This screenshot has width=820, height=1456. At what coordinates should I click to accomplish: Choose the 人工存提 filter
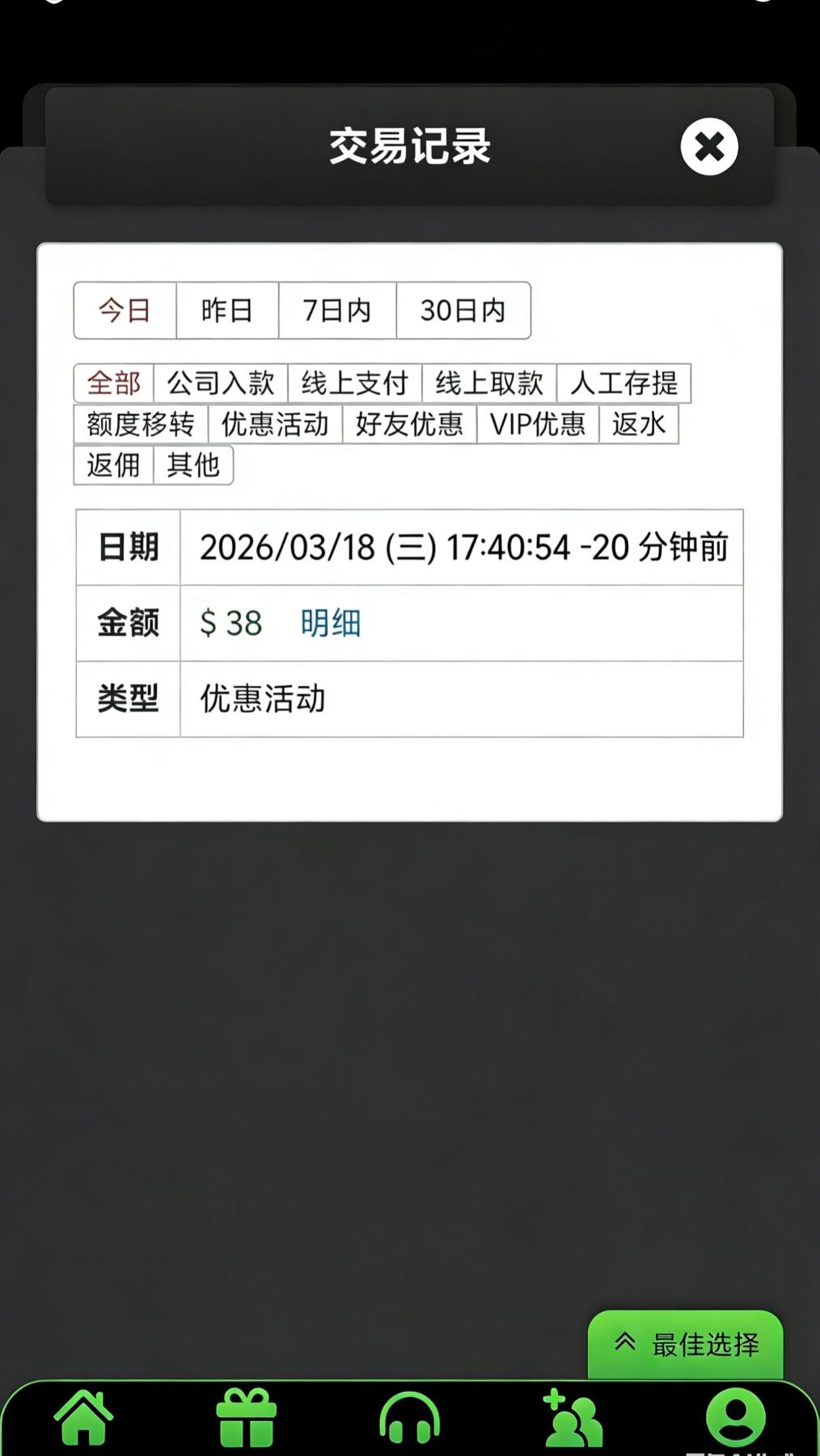pos(623,383)
